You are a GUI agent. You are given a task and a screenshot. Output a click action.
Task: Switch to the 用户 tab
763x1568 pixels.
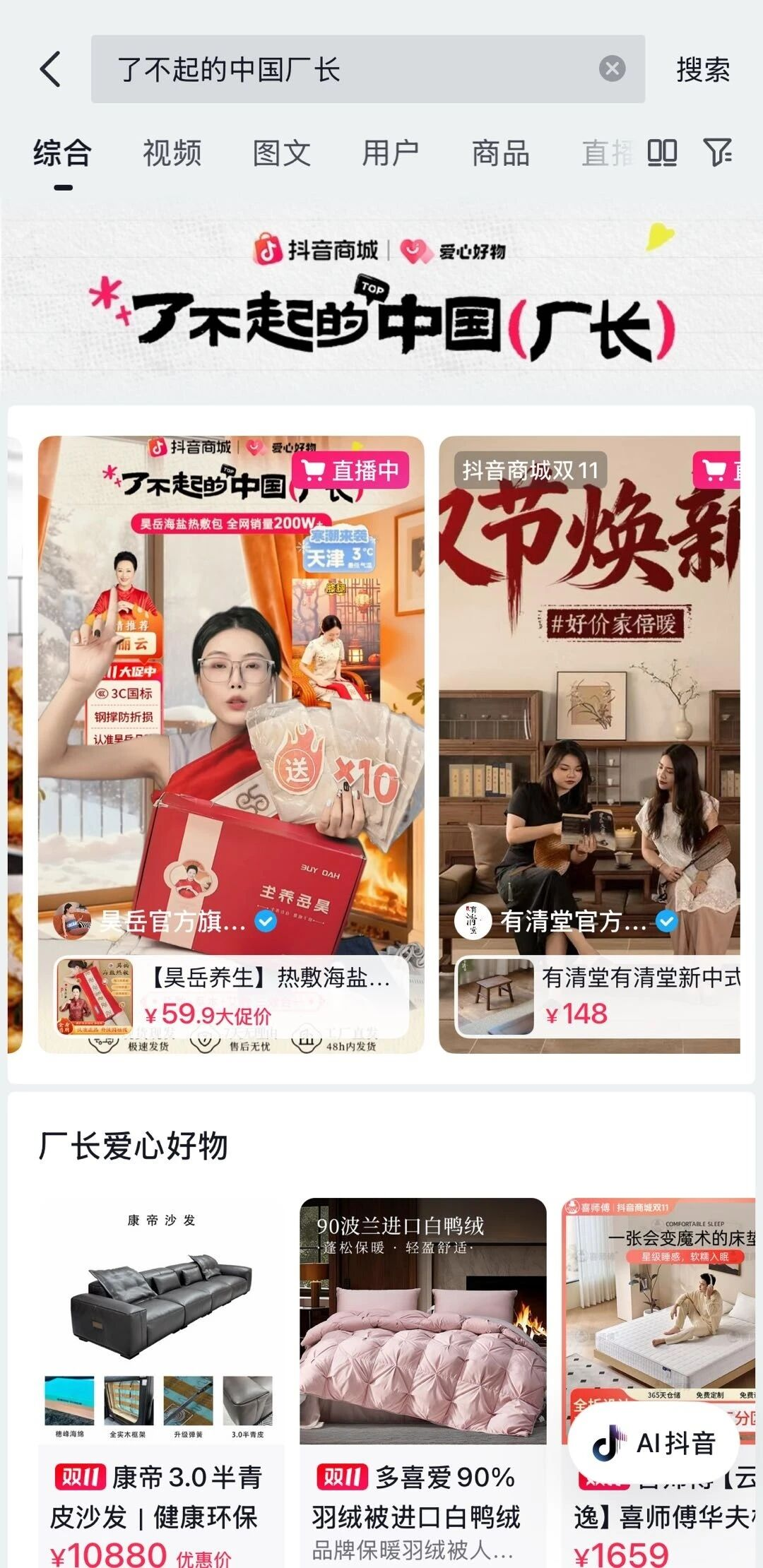point(390,153)
